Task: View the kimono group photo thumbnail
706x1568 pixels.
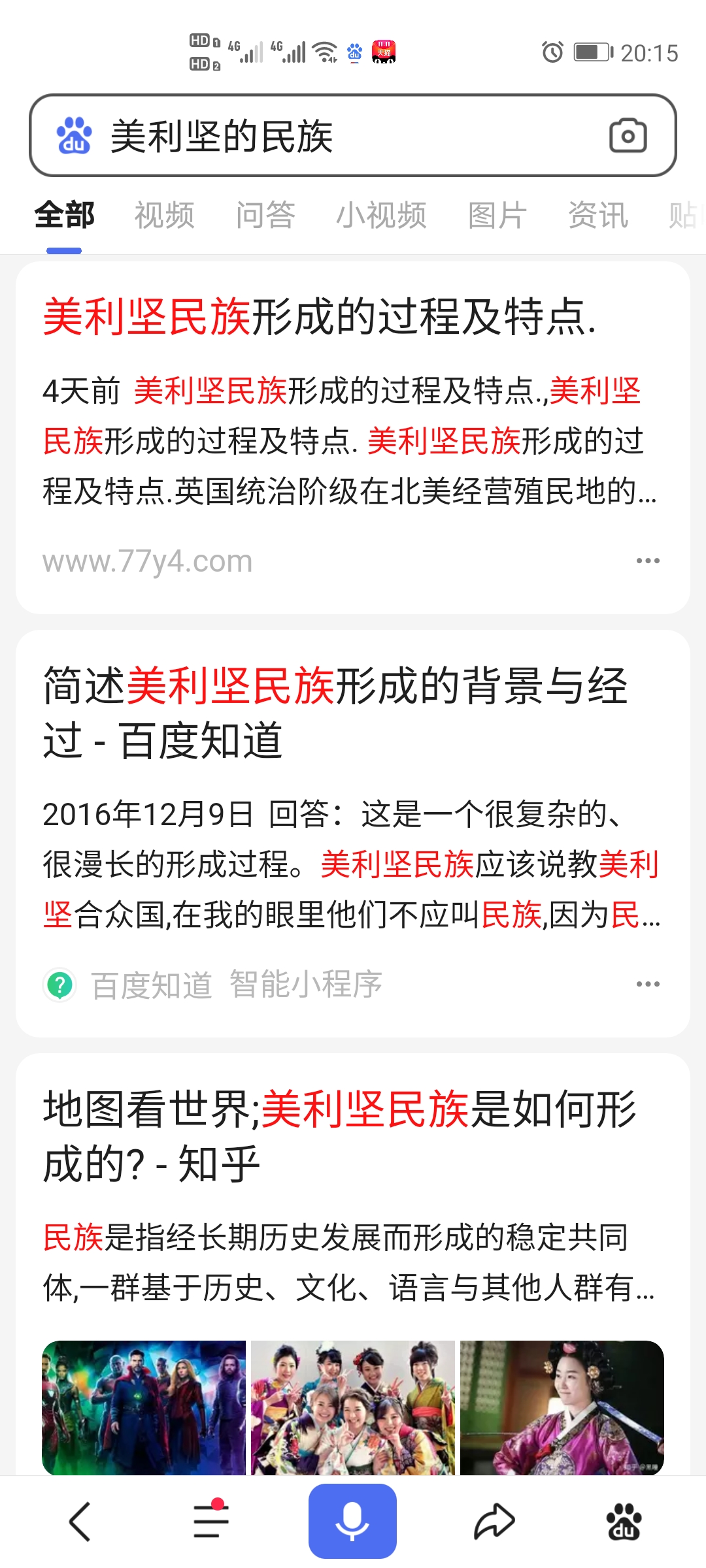Action: (353, 1407)
